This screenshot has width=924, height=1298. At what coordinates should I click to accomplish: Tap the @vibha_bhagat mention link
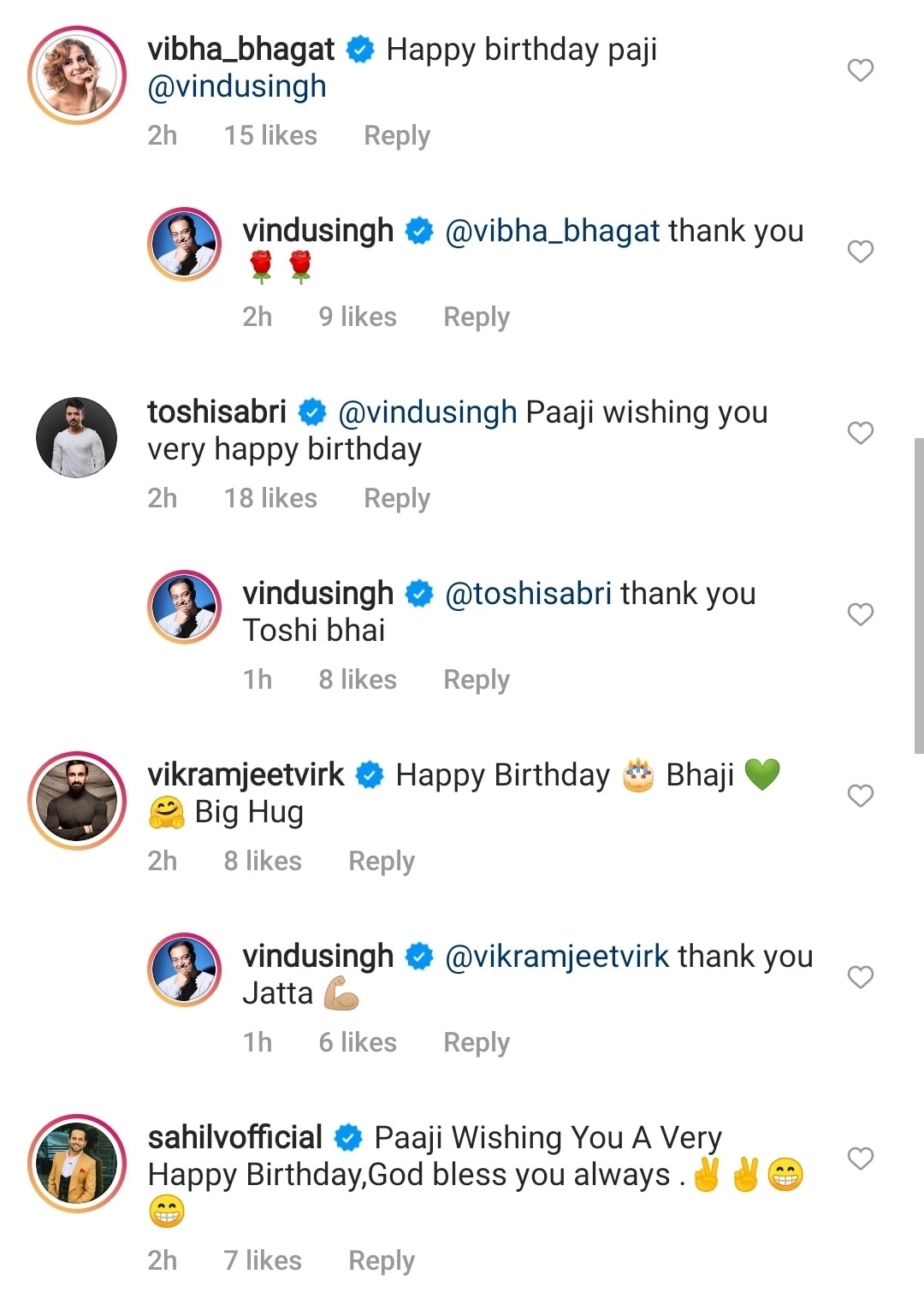click(x=552, y=231)
